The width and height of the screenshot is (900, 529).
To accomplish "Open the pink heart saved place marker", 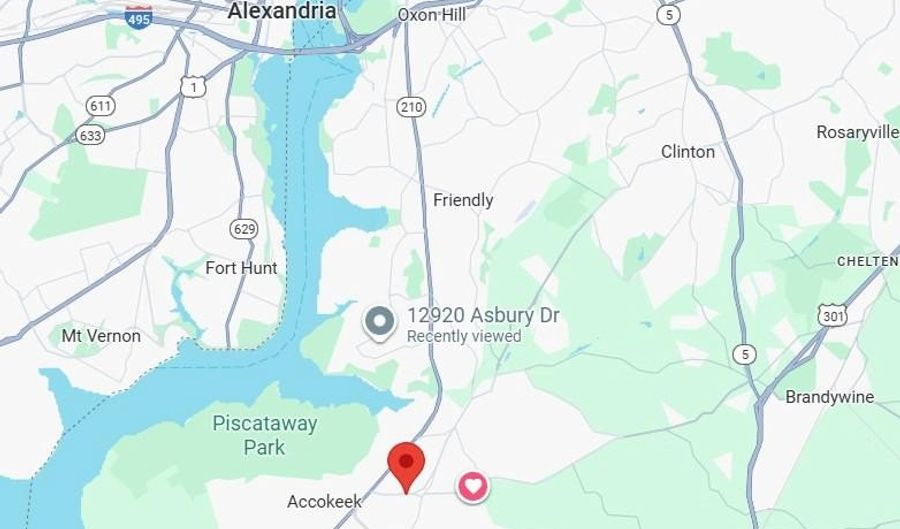I will [x=473, y=487].
